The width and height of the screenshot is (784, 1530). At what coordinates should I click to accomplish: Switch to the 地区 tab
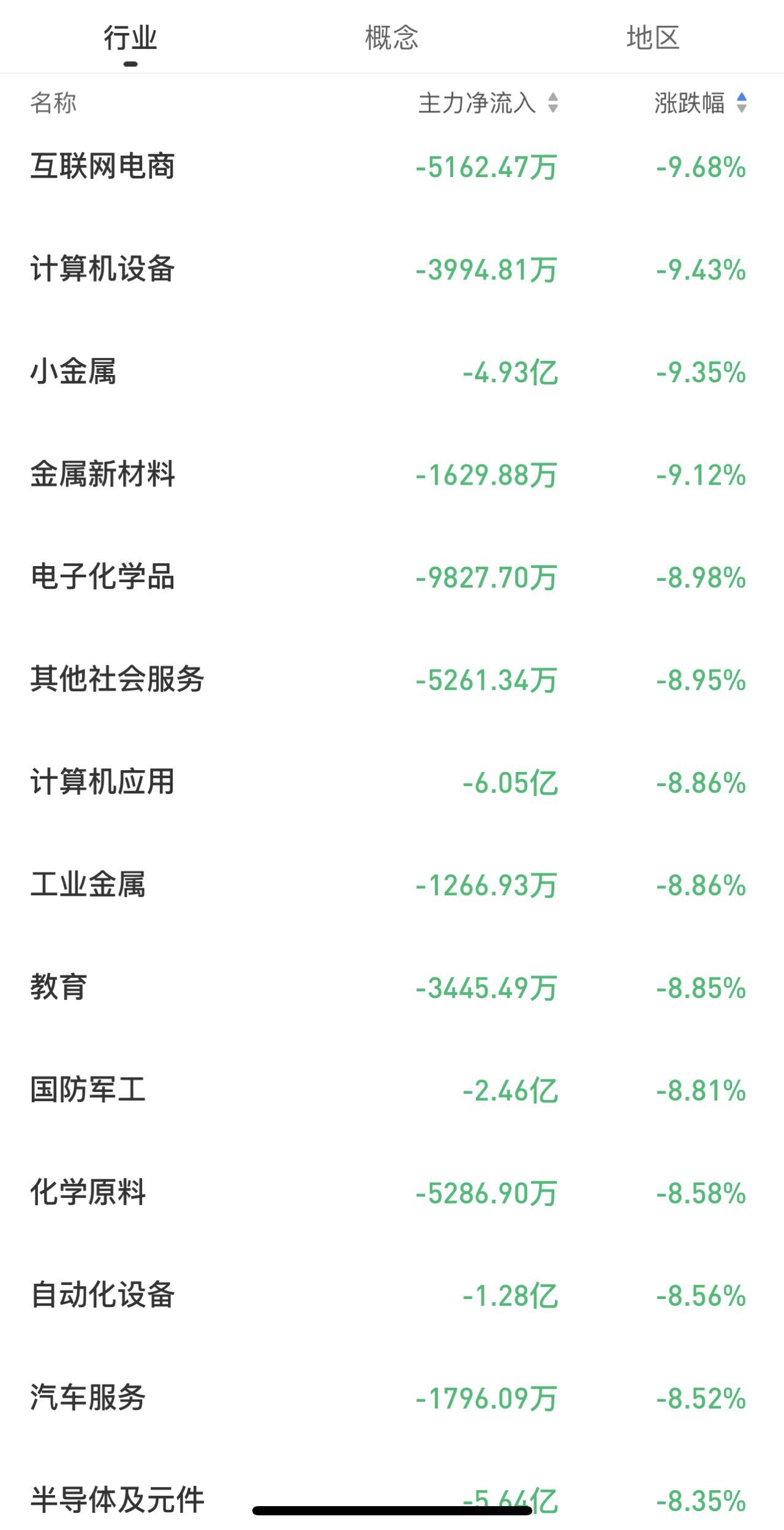click(x=653, y=38)
